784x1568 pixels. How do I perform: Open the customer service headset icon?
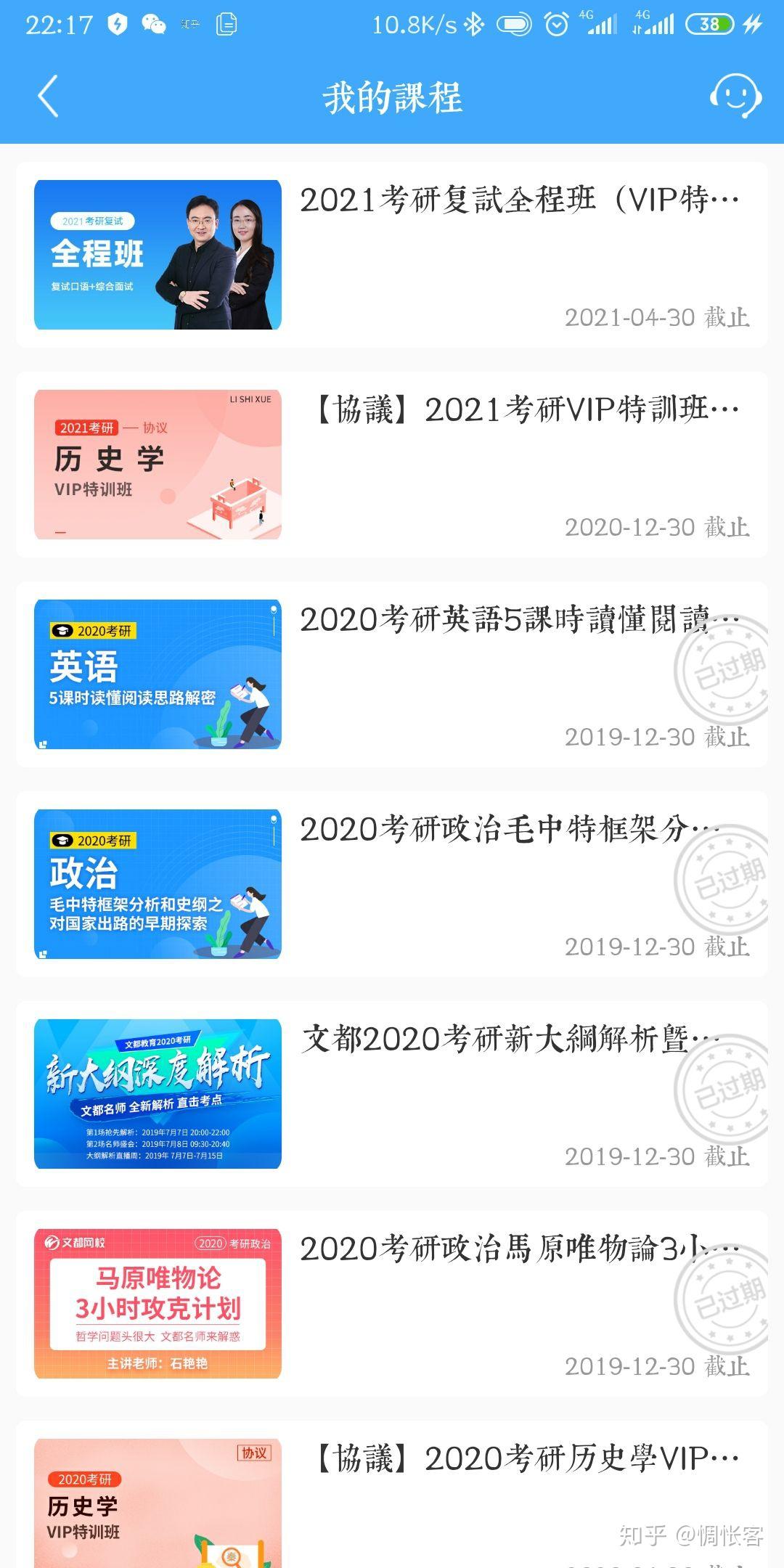[735, 96]
